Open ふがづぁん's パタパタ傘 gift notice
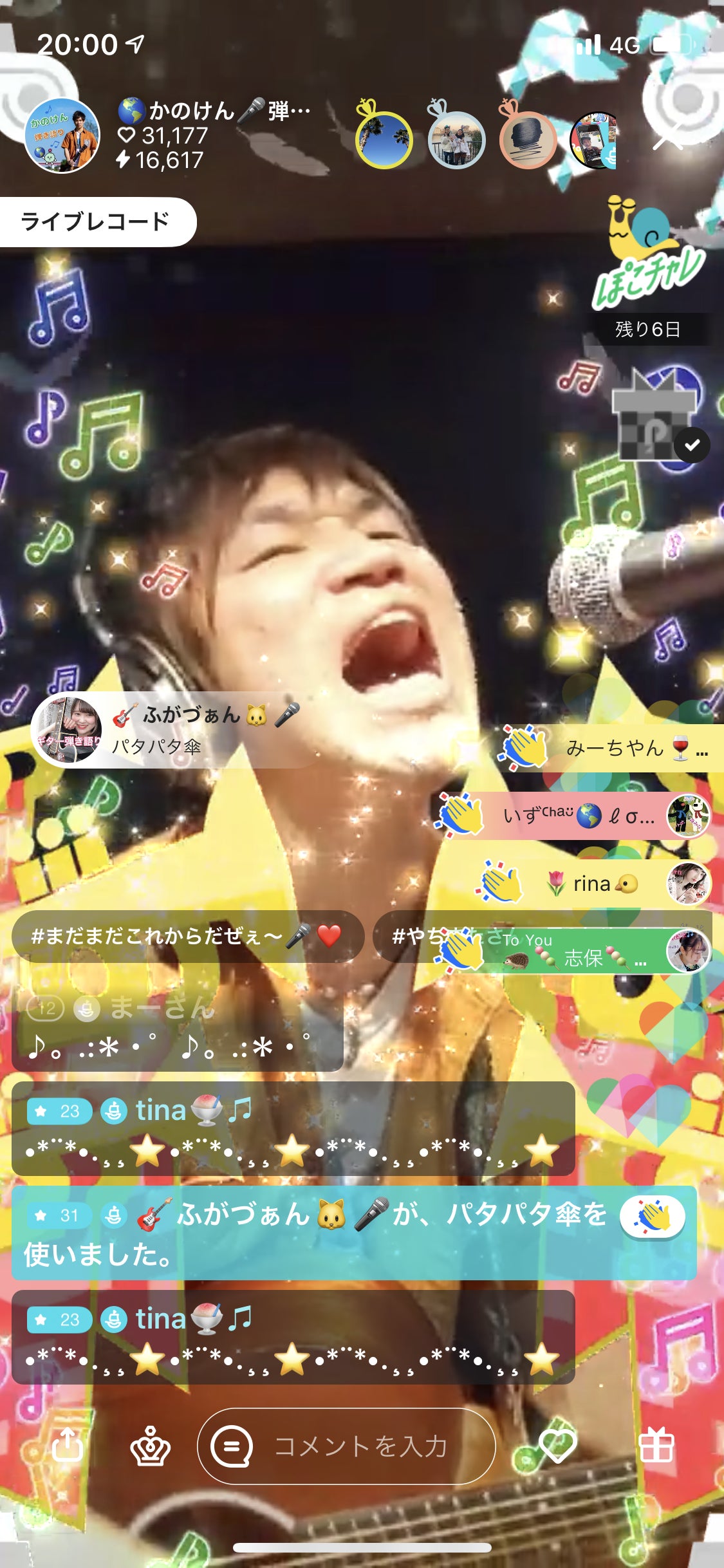Viewport: 724px width, 1568px height. (354, 1233)
